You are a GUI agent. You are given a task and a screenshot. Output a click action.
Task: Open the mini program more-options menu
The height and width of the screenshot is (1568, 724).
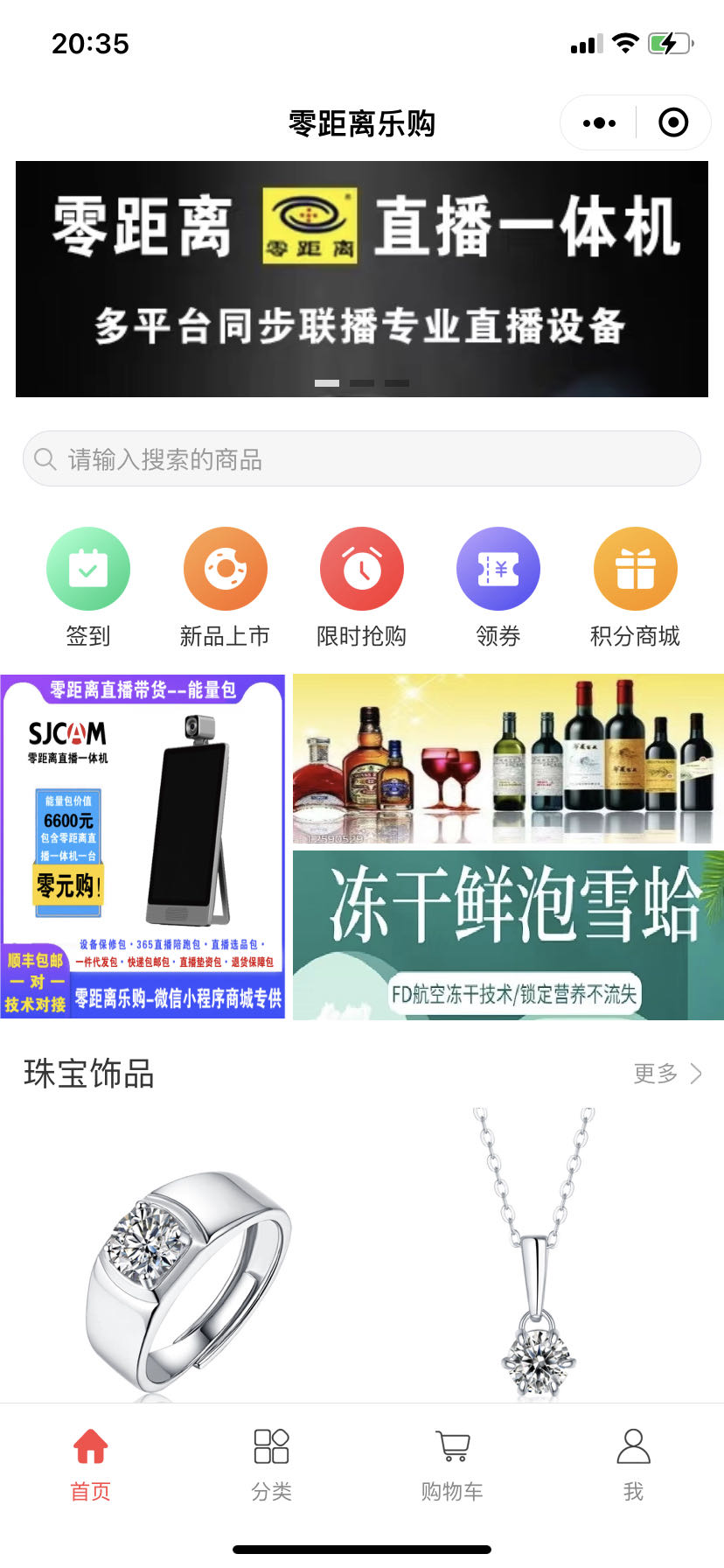[x=599, y=123]
